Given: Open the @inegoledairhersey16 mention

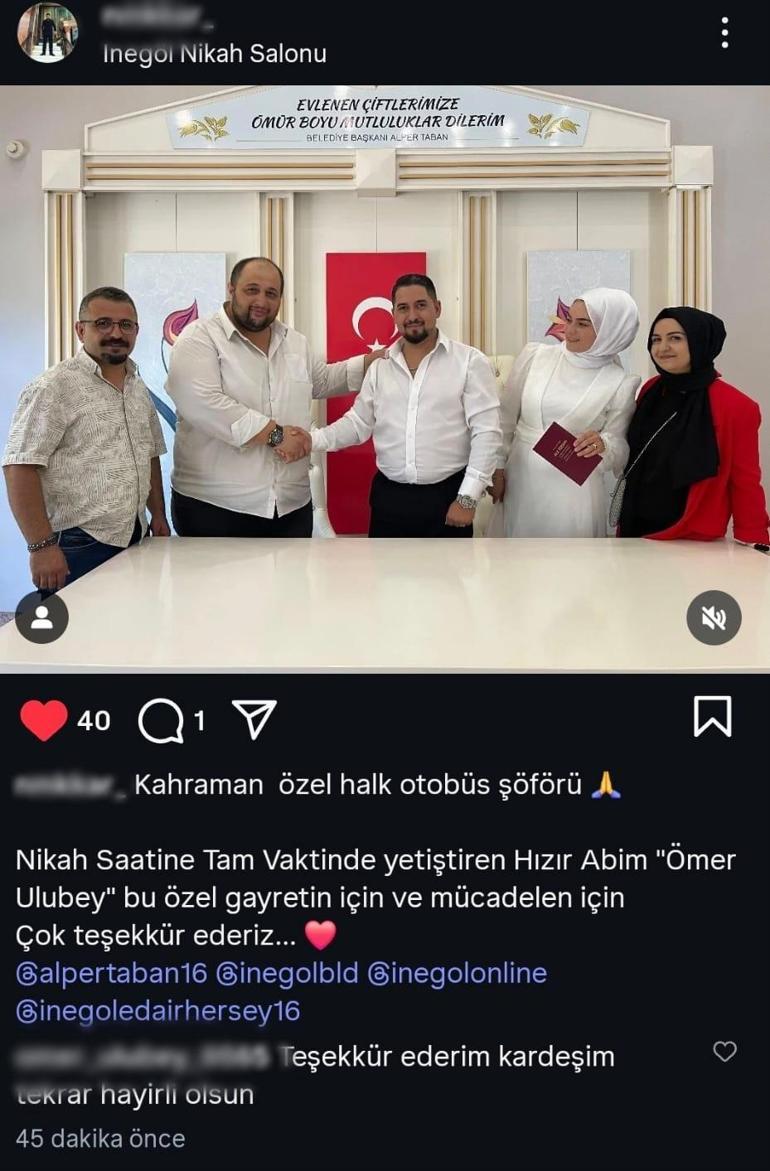Looking at the screenshot, I should 158,1011.
